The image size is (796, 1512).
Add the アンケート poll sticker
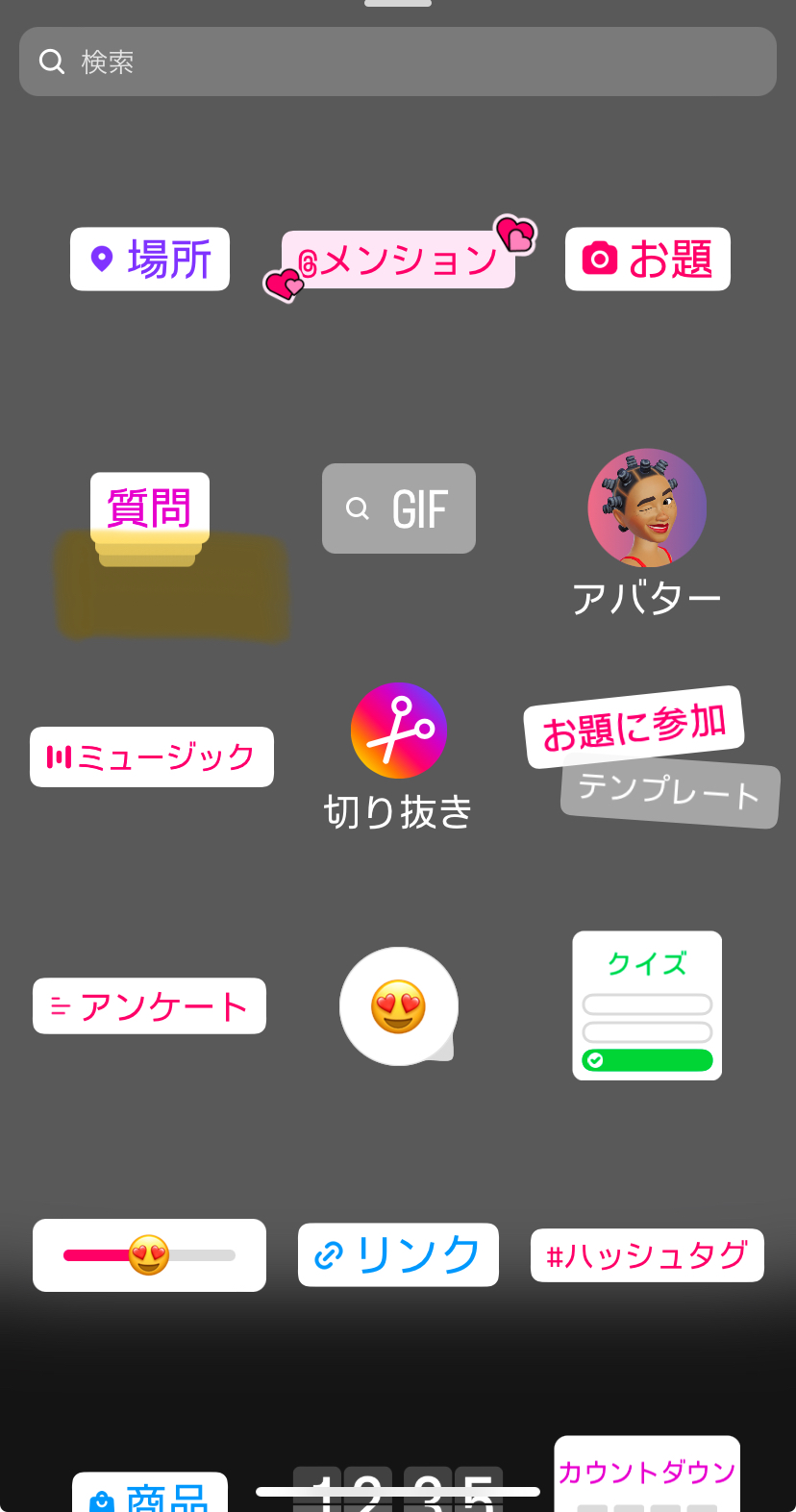[150, 1006]
